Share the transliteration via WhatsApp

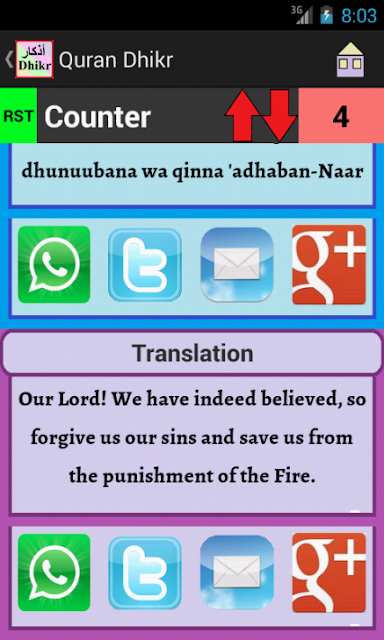click(x=54, y=264)
